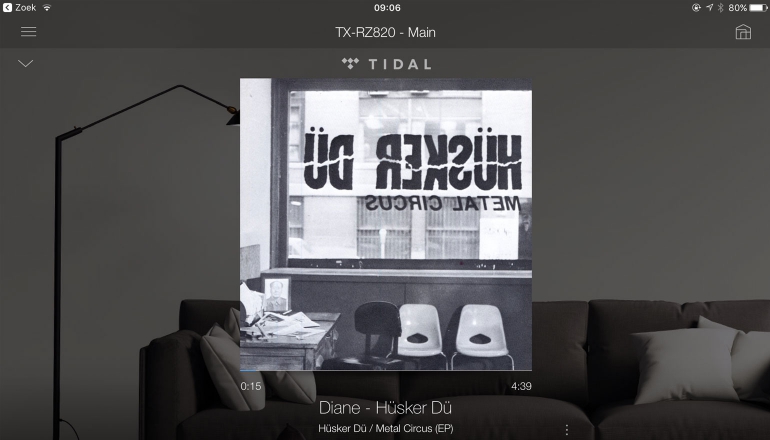Open the home rooms icon

(742, 32)
